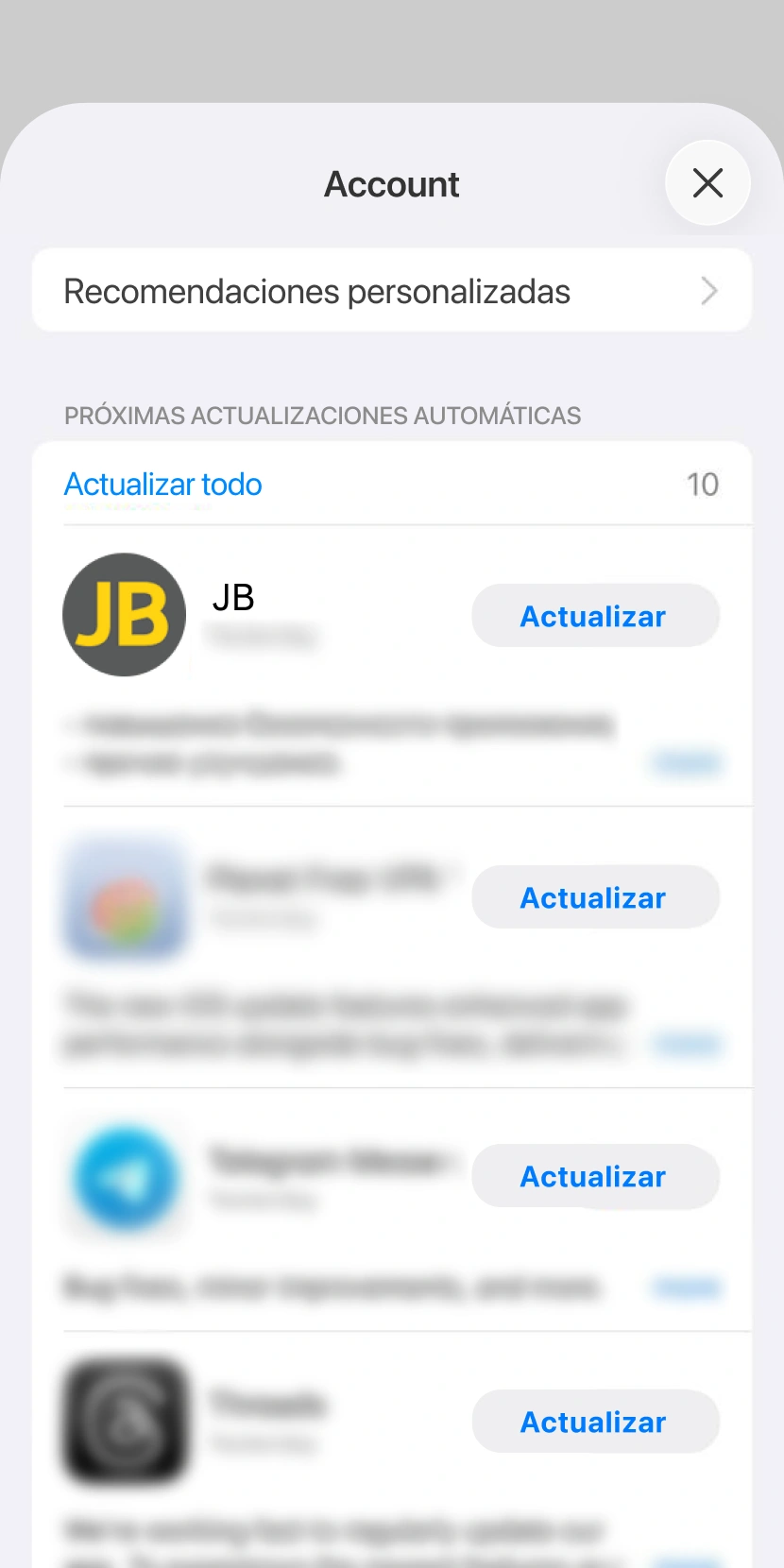Expand the chevron beside Recomendaciones personalizadas
784x1568 pixels.
708,290
